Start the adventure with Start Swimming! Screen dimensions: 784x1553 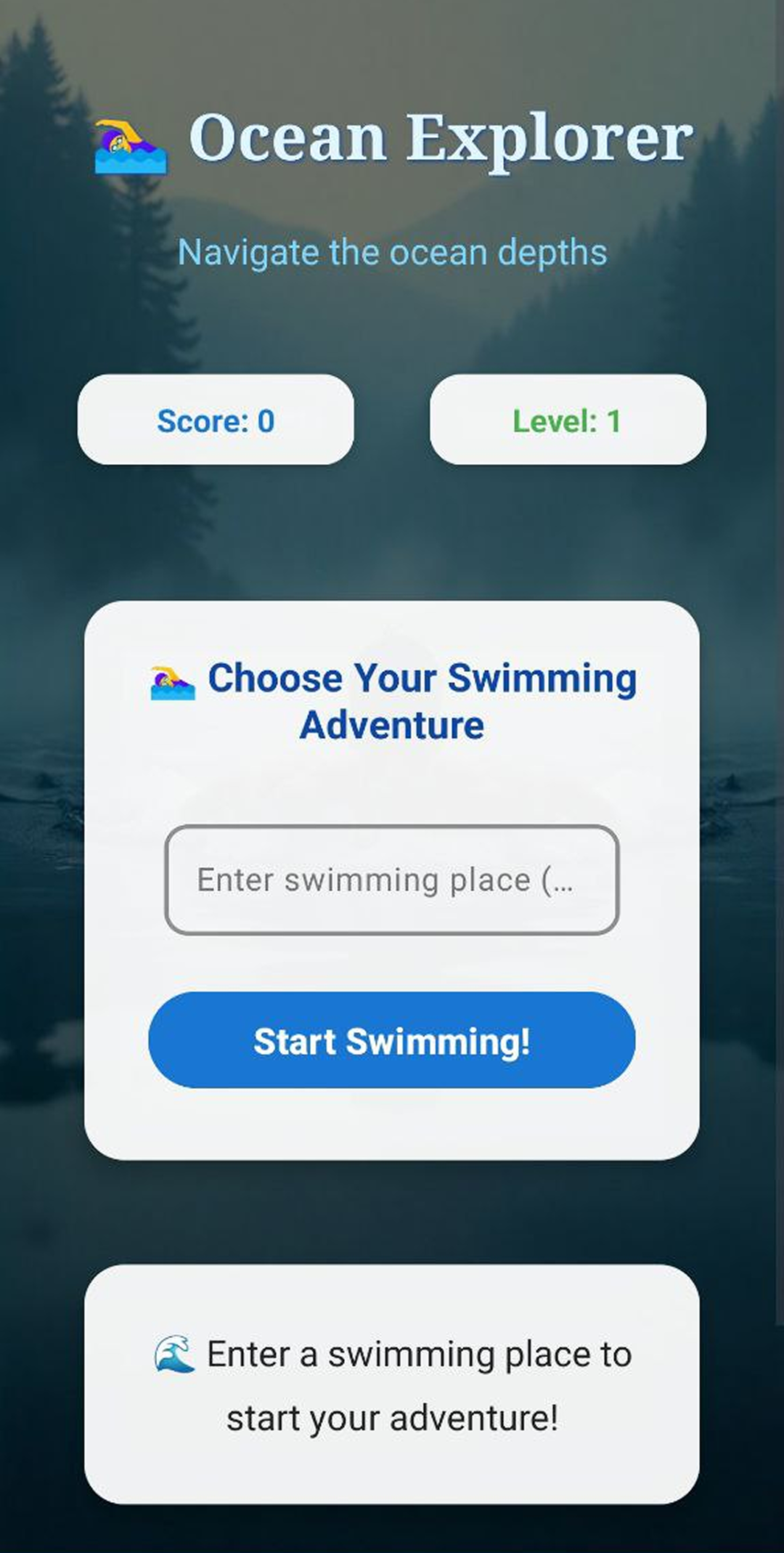pyautogui.click(x=391, y=1040)
